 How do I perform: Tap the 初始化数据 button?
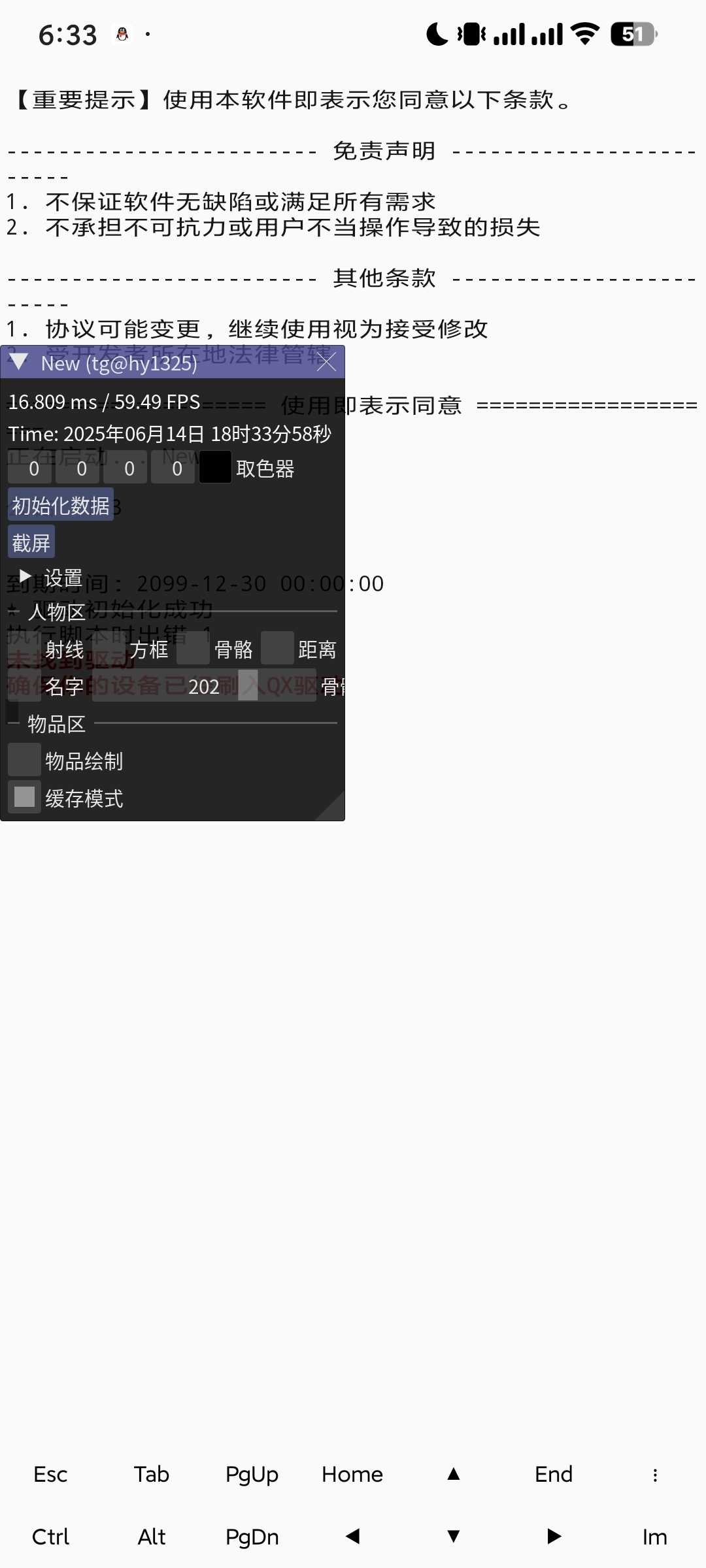(61, 505)
